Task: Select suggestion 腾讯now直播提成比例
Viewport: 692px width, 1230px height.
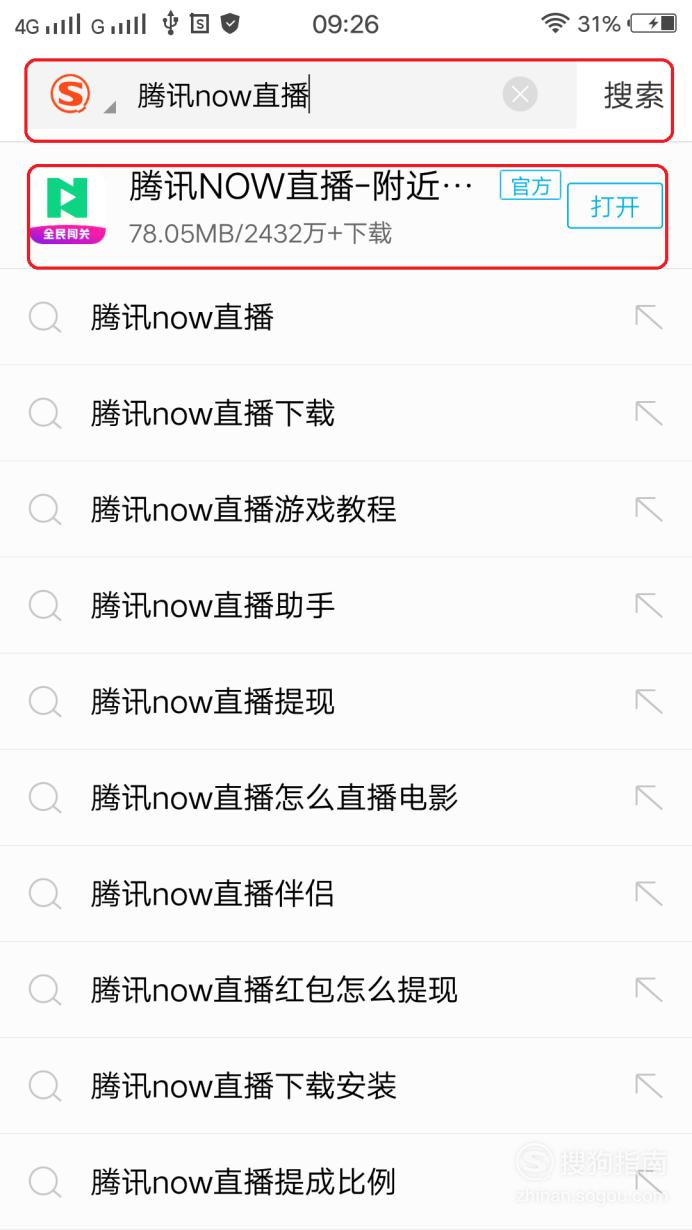Action: click(346, 1181)
